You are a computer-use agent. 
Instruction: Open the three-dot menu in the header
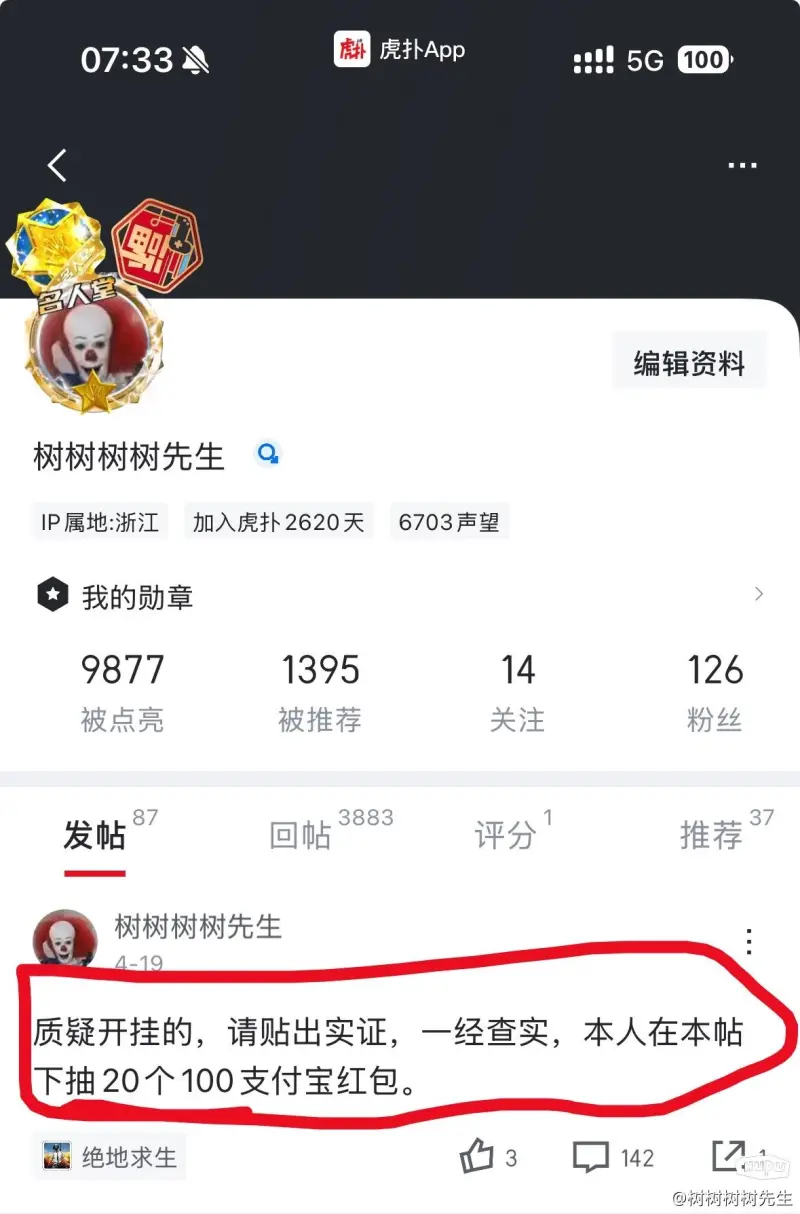click(x=741, y=165)
